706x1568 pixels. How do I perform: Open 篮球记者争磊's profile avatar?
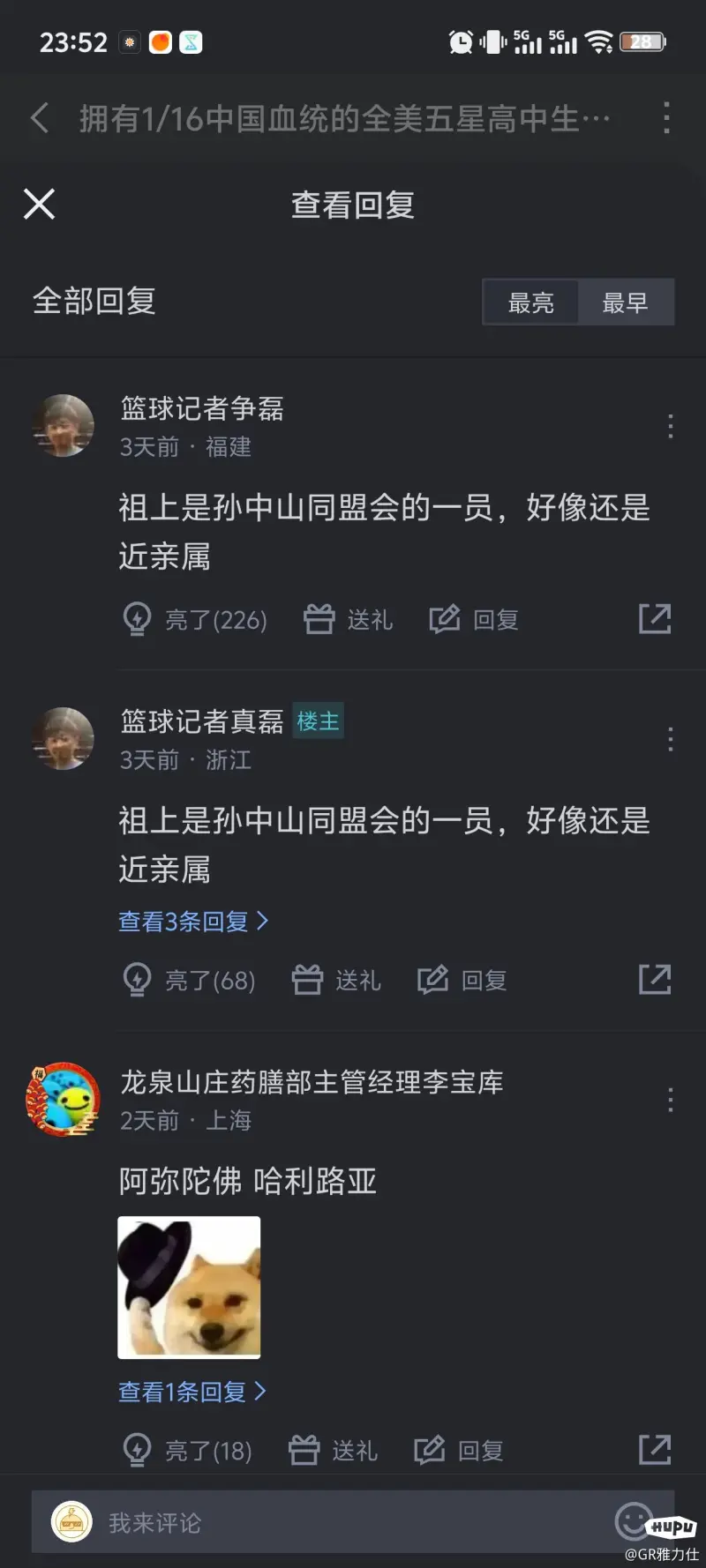(63, 426)
